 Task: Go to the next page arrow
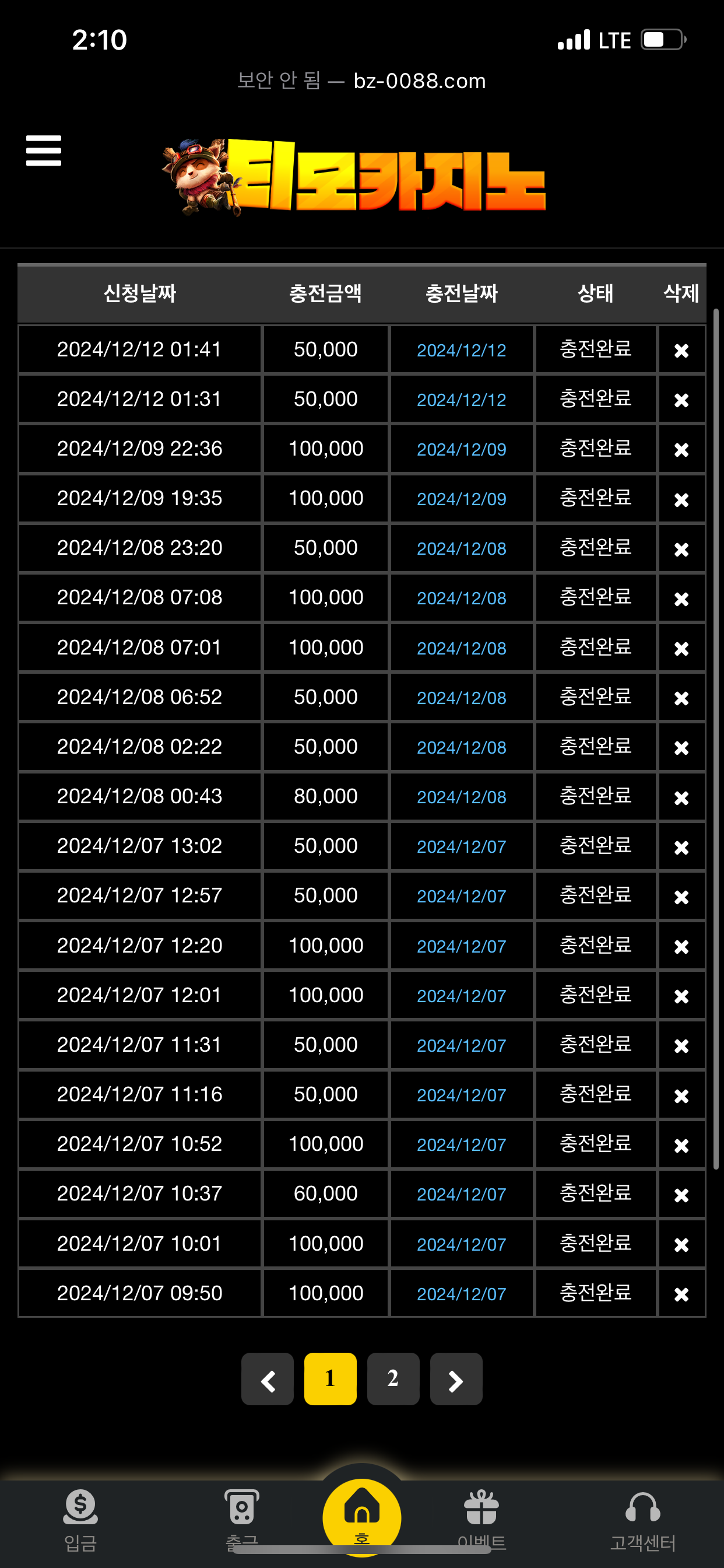[x=456, y=1378]
